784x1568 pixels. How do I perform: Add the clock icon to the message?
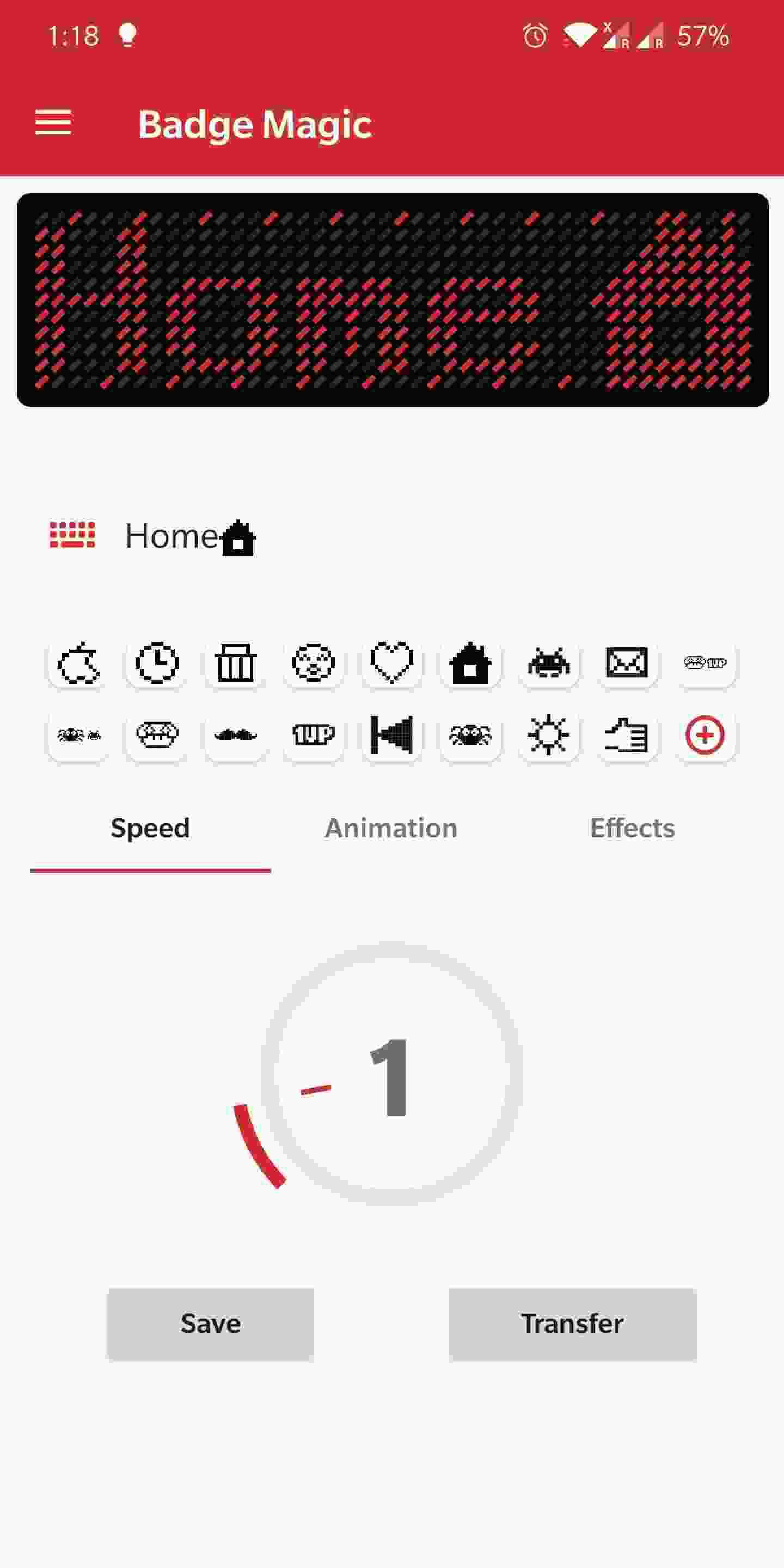154,665
